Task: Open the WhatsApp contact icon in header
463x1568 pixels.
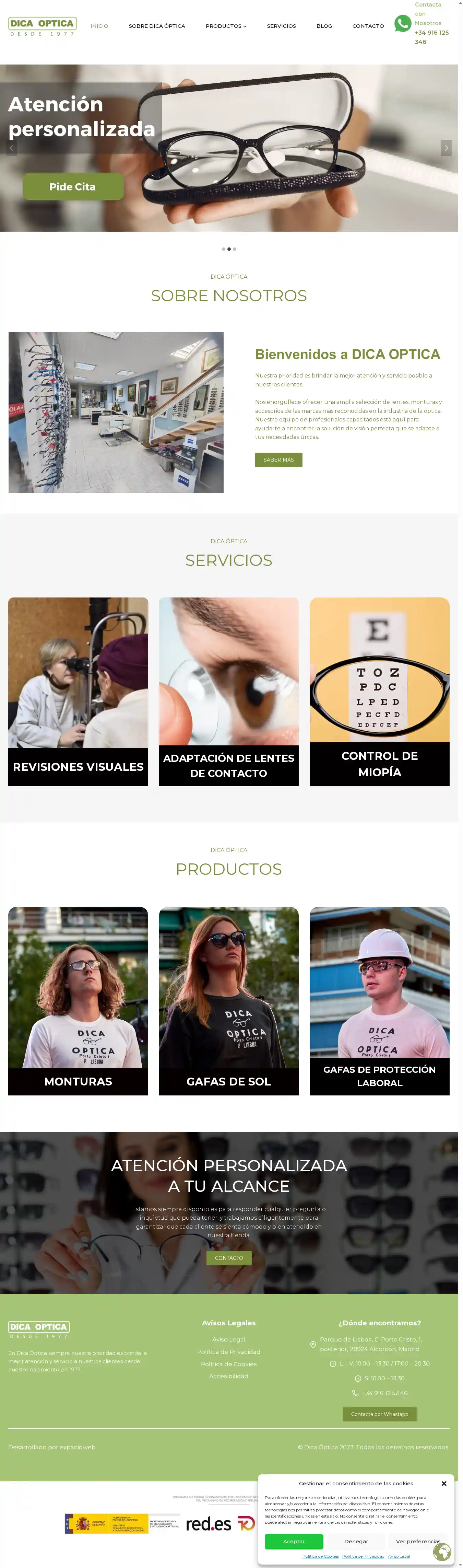Action: (x=402, y=24)
